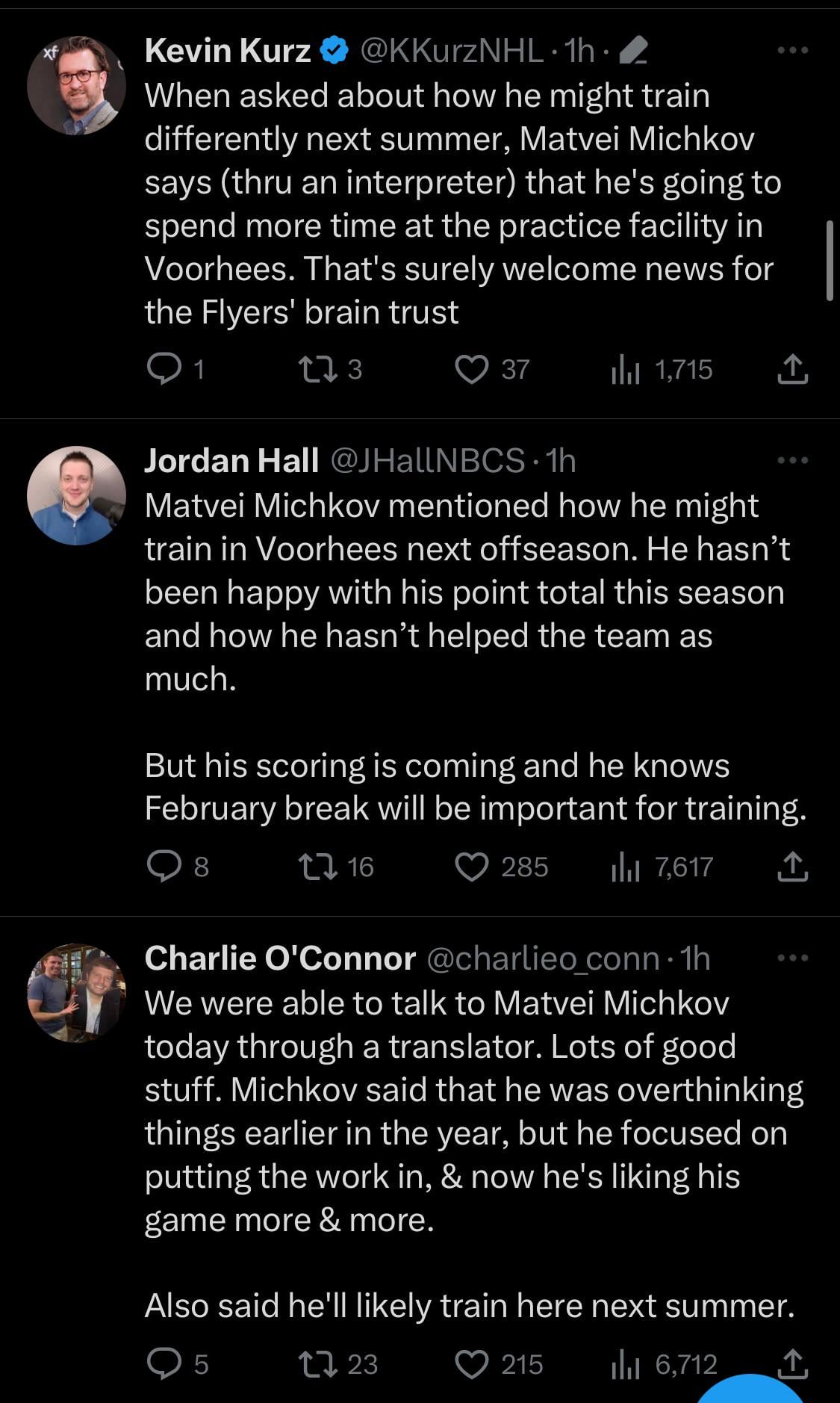Like Charlie O'Connor's tweet

[472, 1364]
